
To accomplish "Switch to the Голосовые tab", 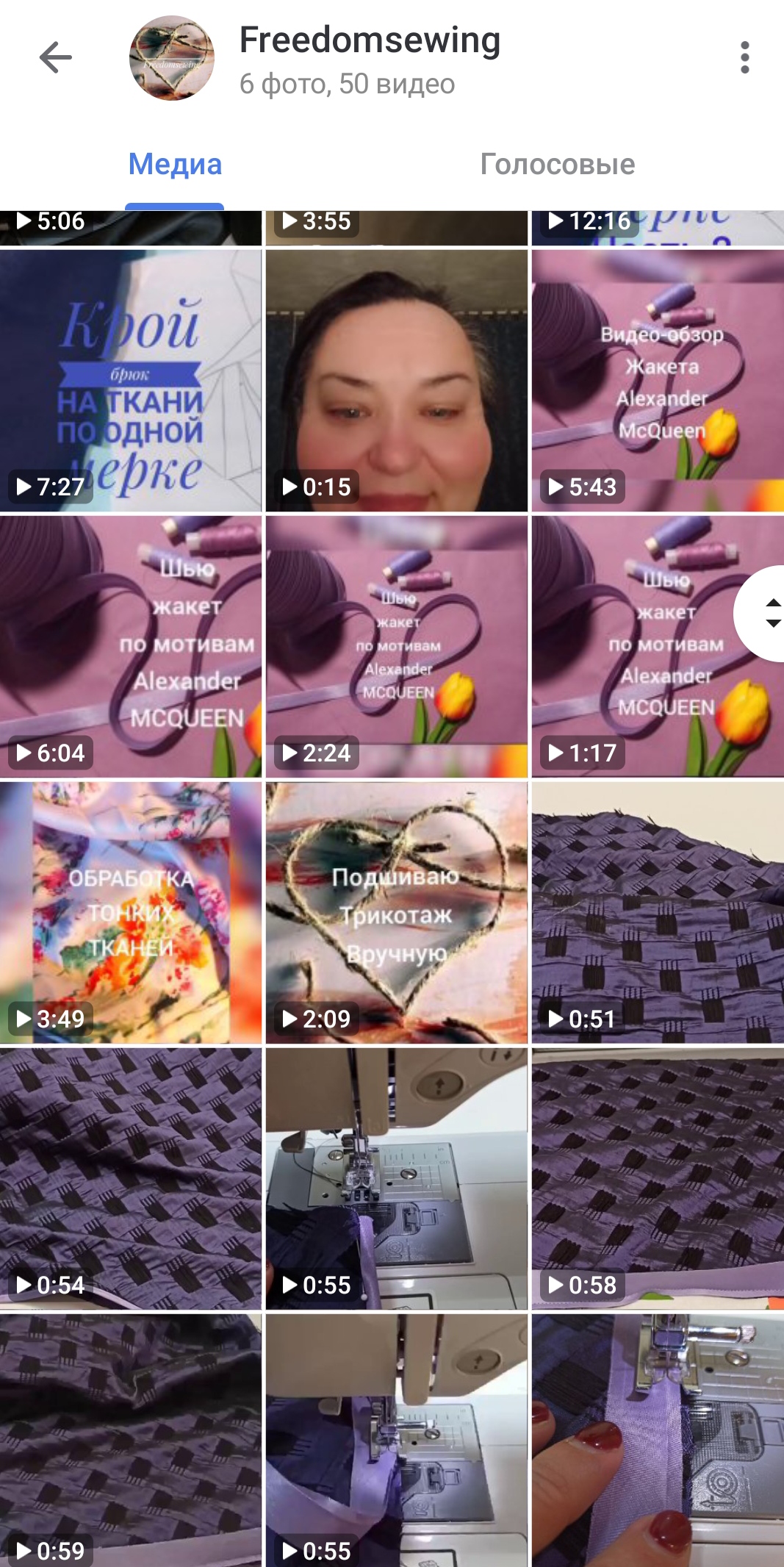I will click(x=558, y=164).
